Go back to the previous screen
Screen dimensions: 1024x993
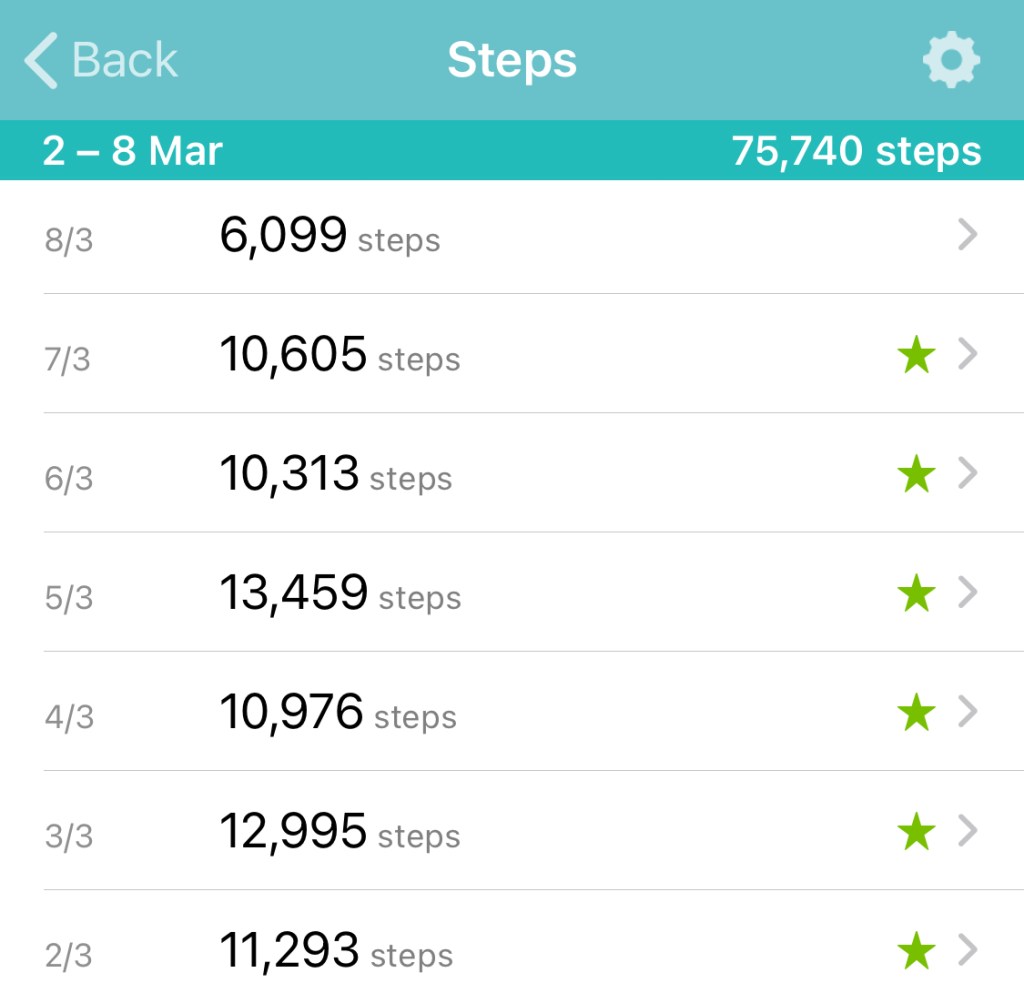pyautogui.click(x=100, y=60)
